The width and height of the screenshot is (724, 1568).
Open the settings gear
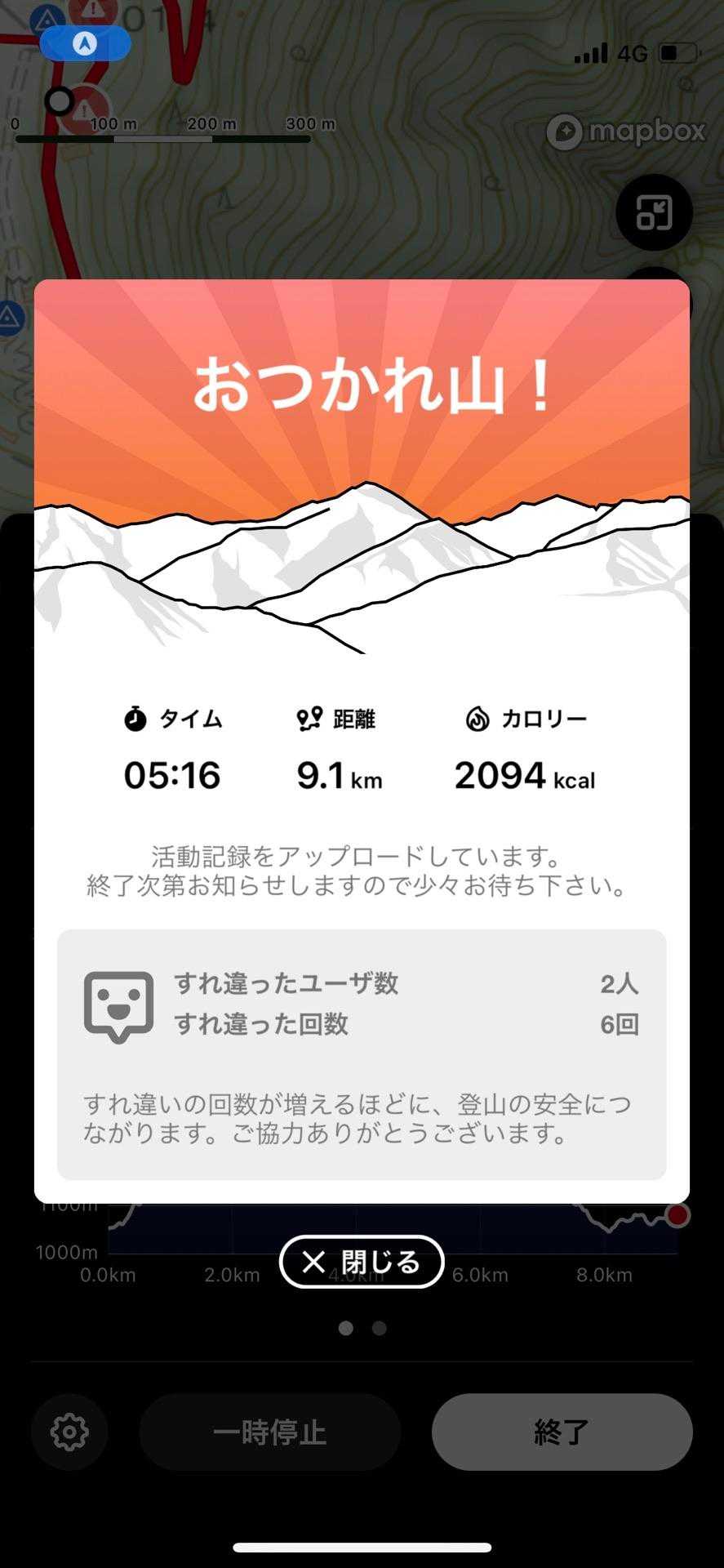click(69, 1432)
